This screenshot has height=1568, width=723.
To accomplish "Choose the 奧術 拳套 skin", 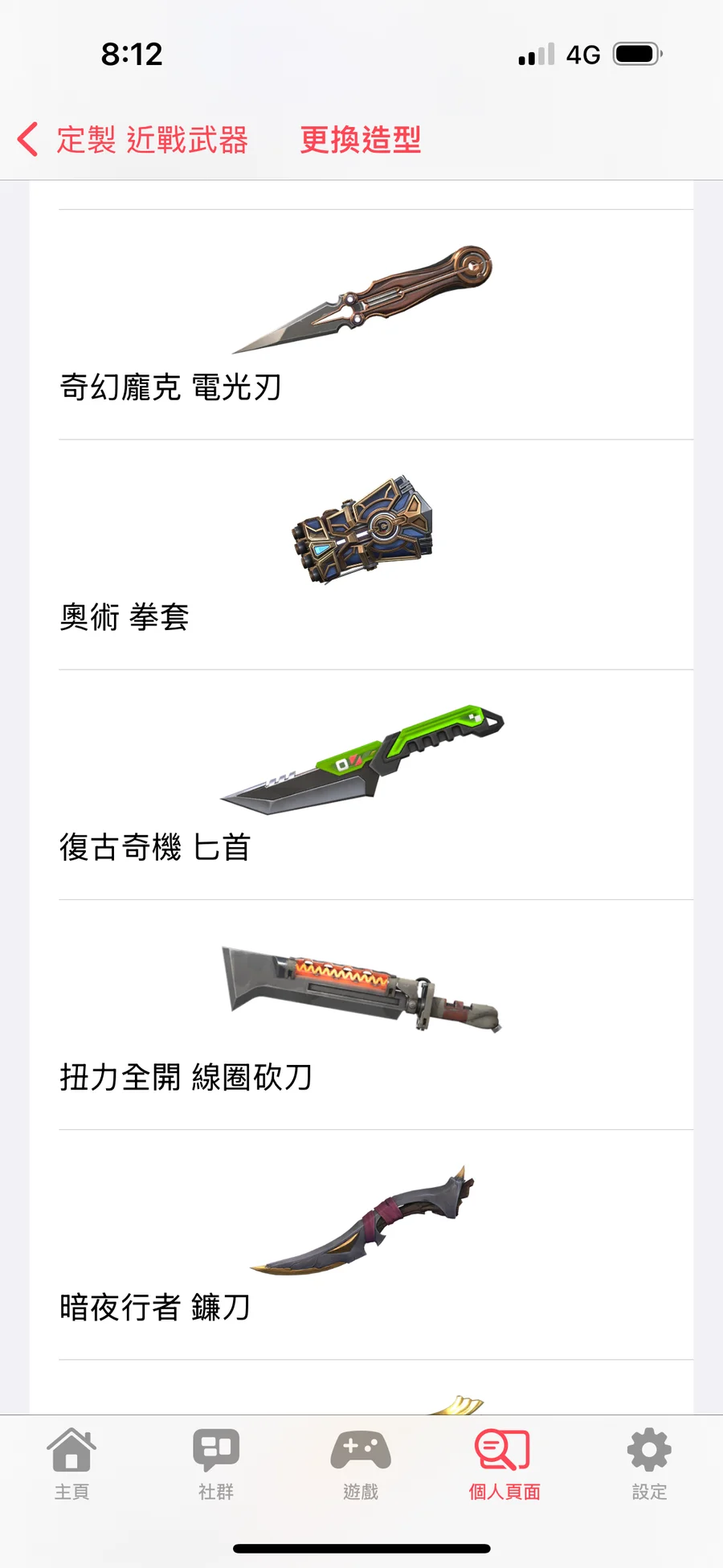I will (361, 555).
